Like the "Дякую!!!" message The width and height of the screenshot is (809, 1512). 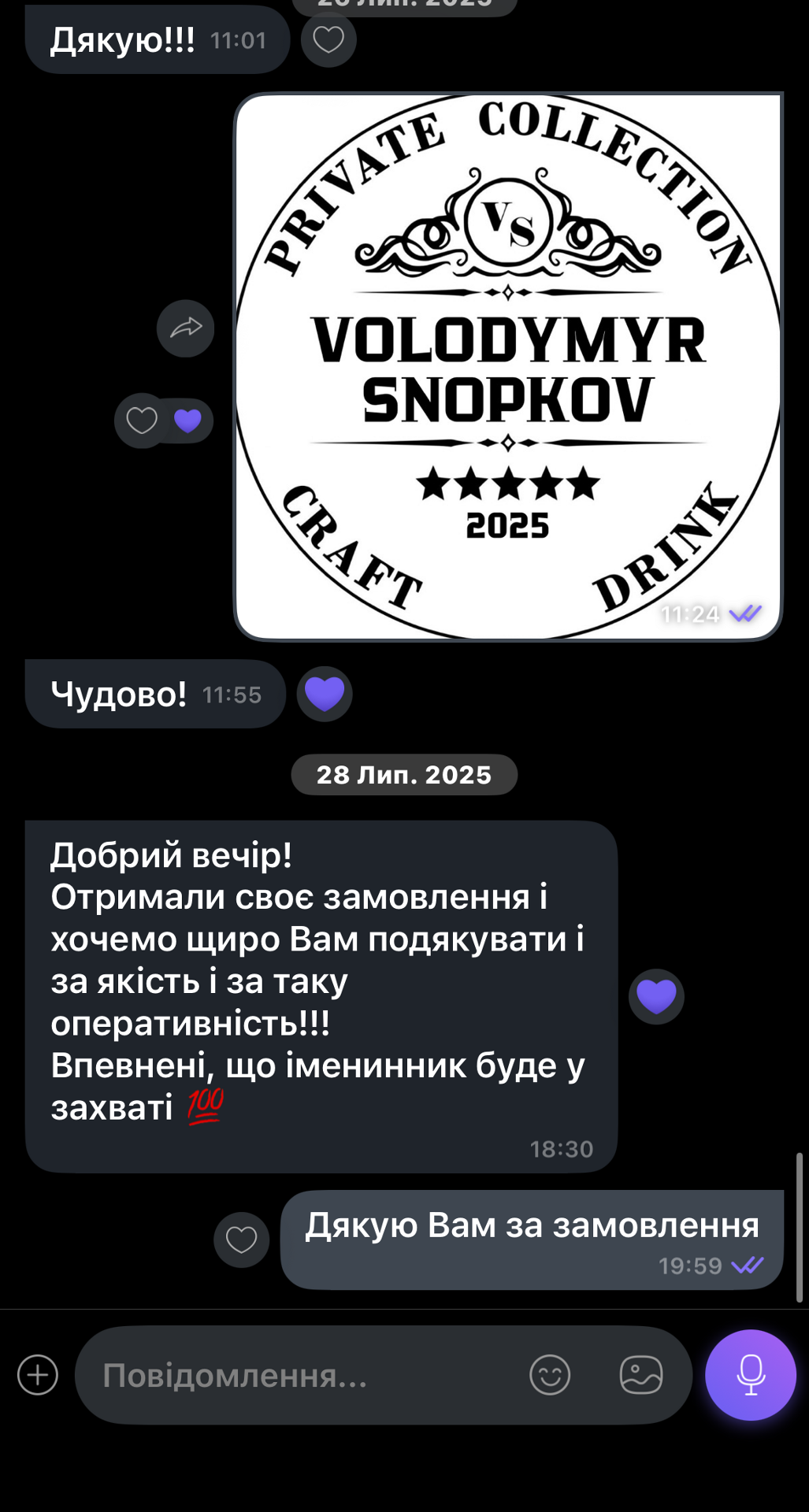click(328, 39)
